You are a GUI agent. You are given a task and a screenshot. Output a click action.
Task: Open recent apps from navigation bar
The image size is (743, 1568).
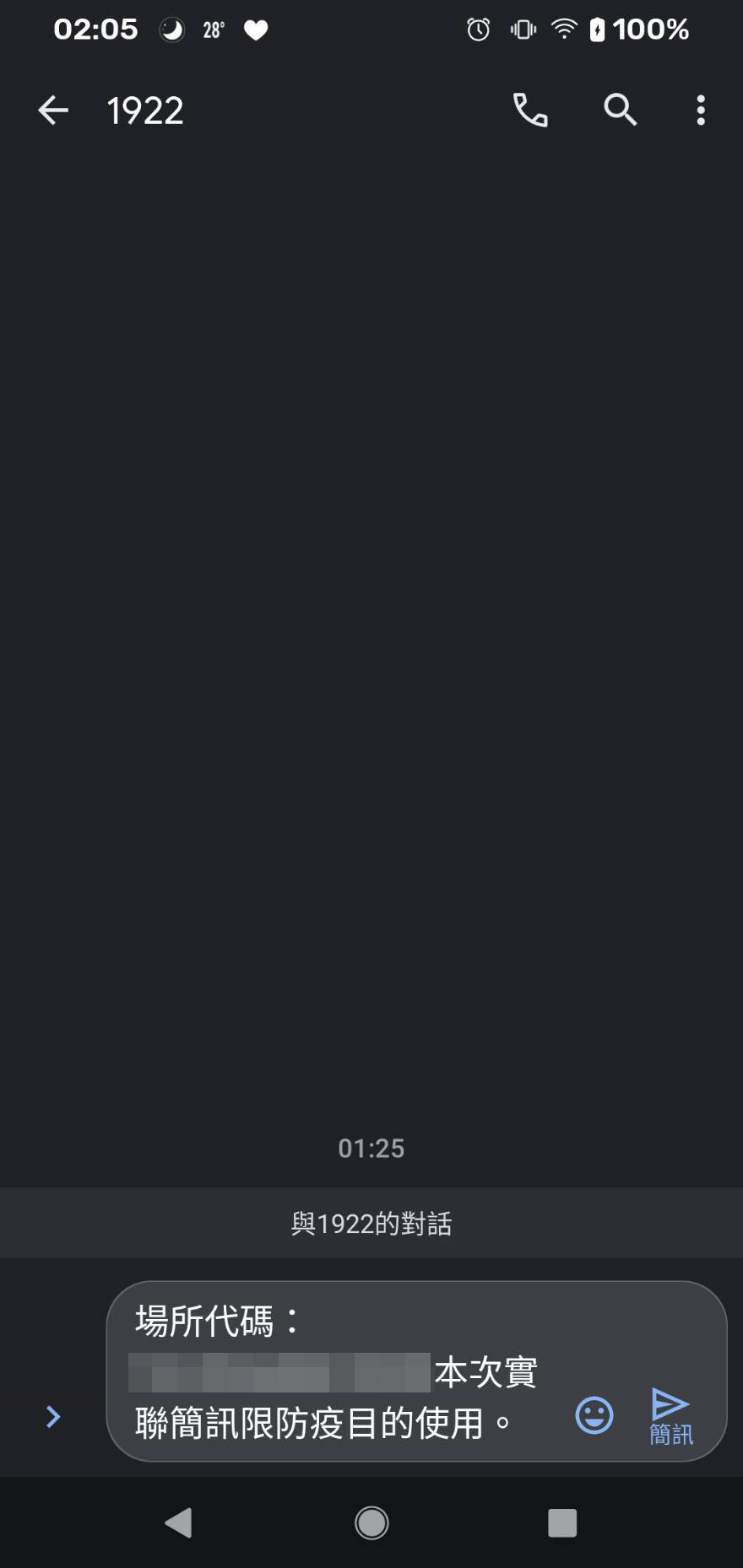click(562, 1522)
